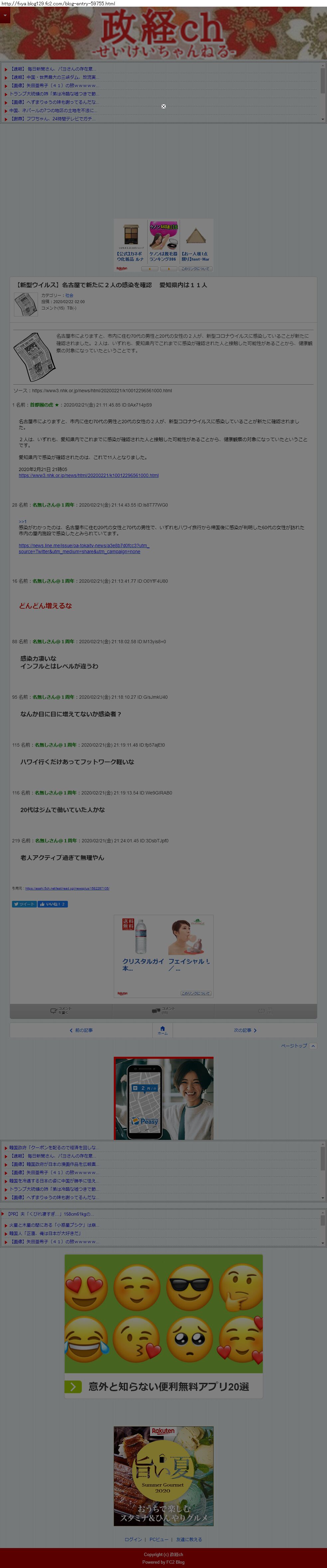Image resolution: width=327 pixels, height=1568 pixels.
Task: Share the article with the ツイート button
Action: coord(24,904)
